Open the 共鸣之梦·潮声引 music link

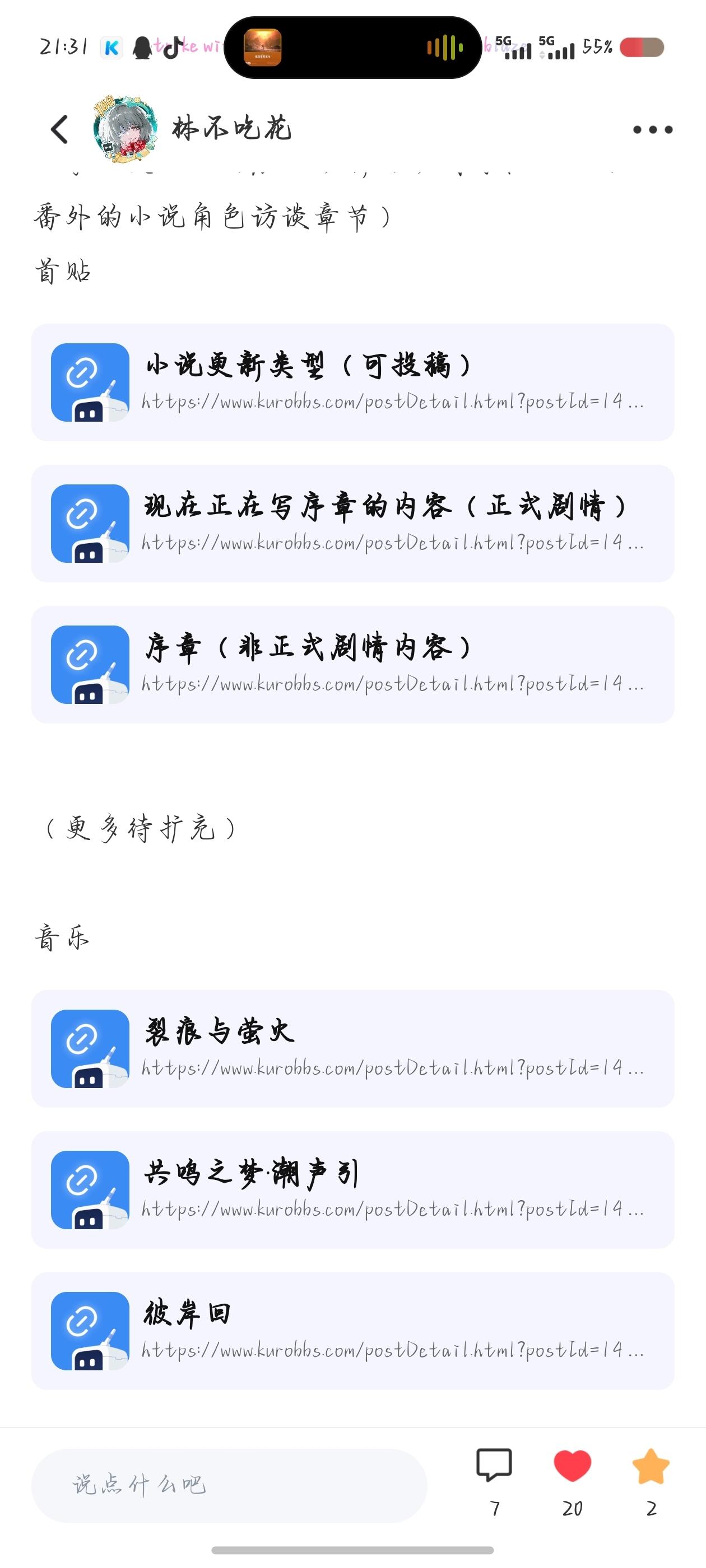pos(352,1189)
